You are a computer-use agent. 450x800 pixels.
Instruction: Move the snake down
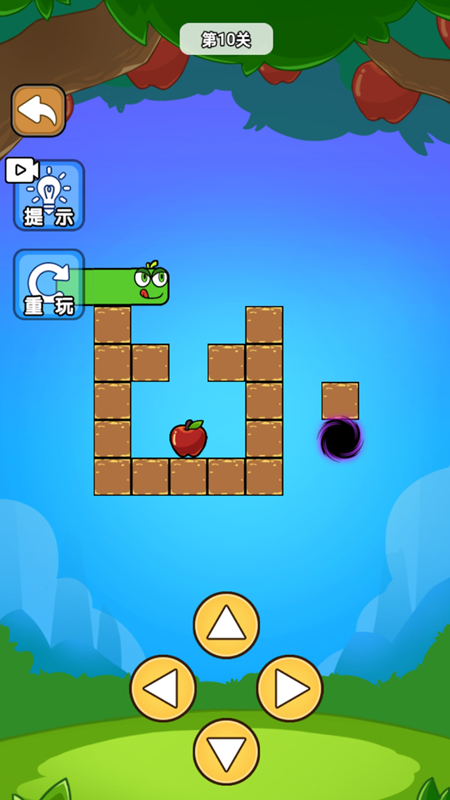pos(227,752)
